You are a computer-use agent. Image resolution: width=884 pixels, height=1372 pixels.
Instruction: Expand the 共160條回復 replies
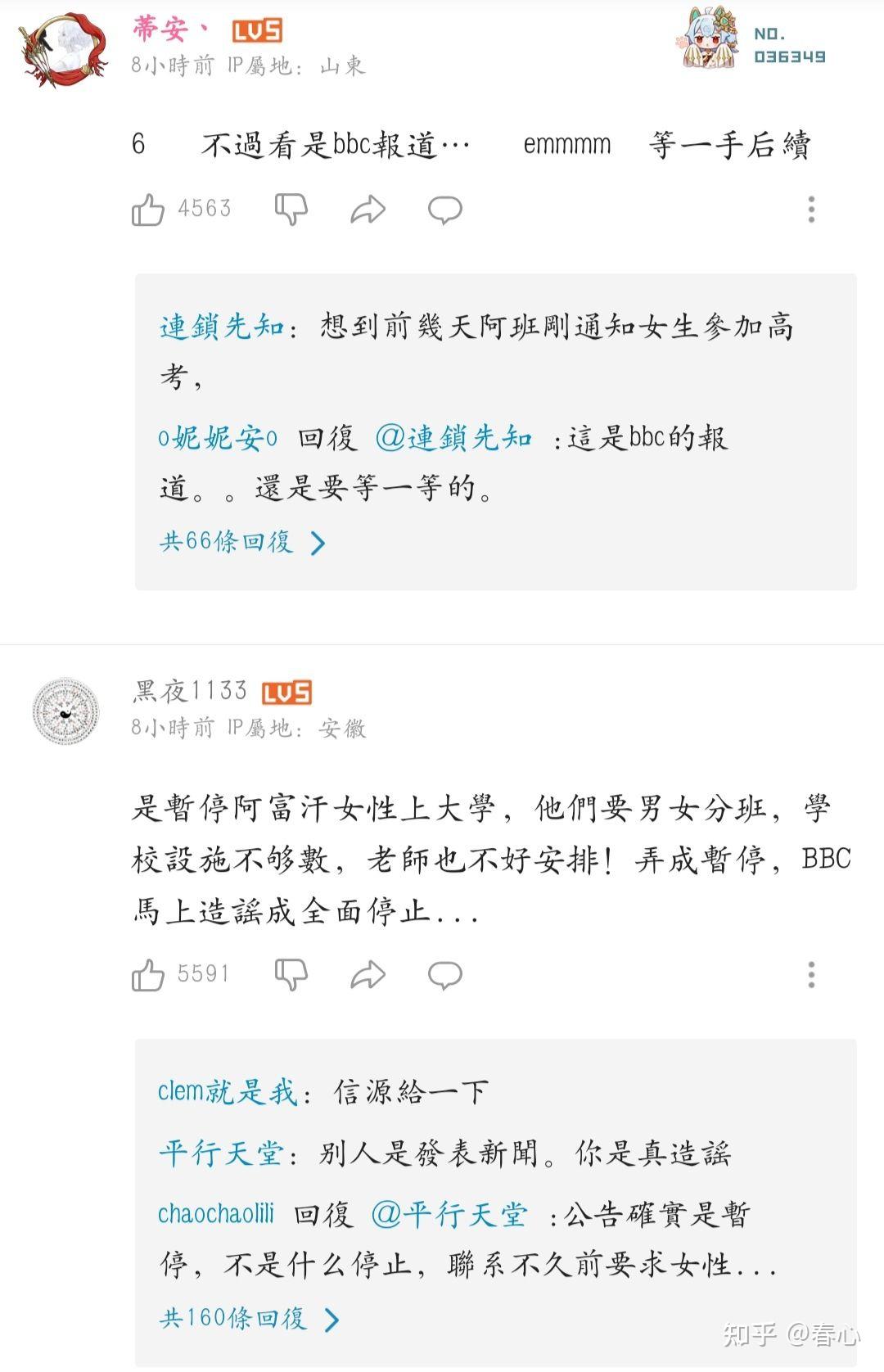(x=249, y=1318)
